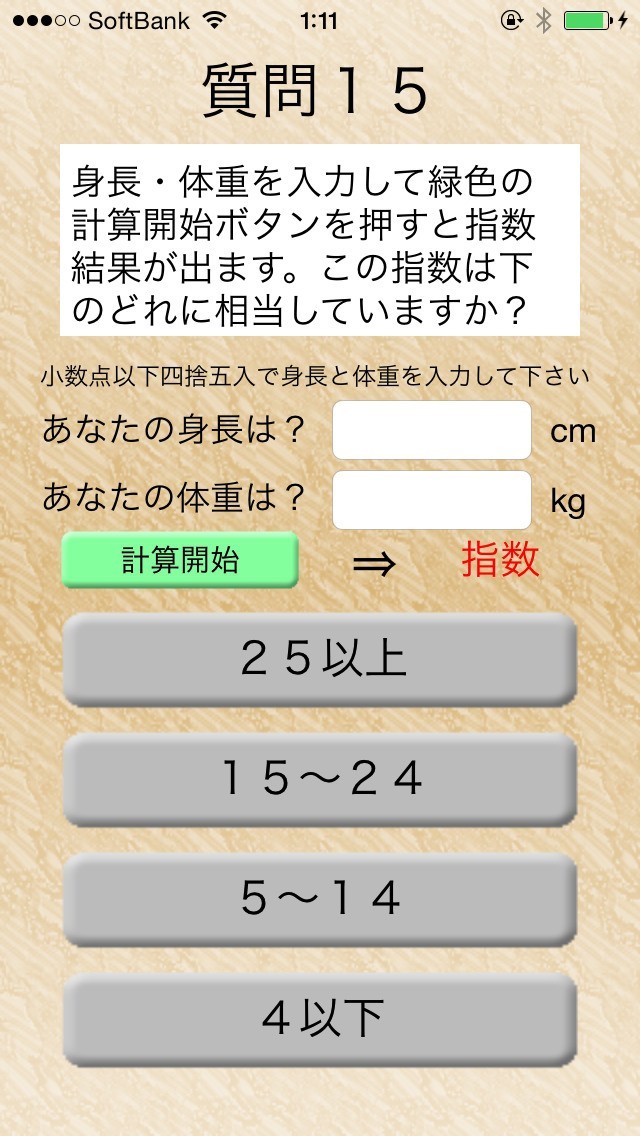This screenshot has width=640, height=1136.
Task: Tap the weight (体重) input field
Action: [x=431, y=499]
